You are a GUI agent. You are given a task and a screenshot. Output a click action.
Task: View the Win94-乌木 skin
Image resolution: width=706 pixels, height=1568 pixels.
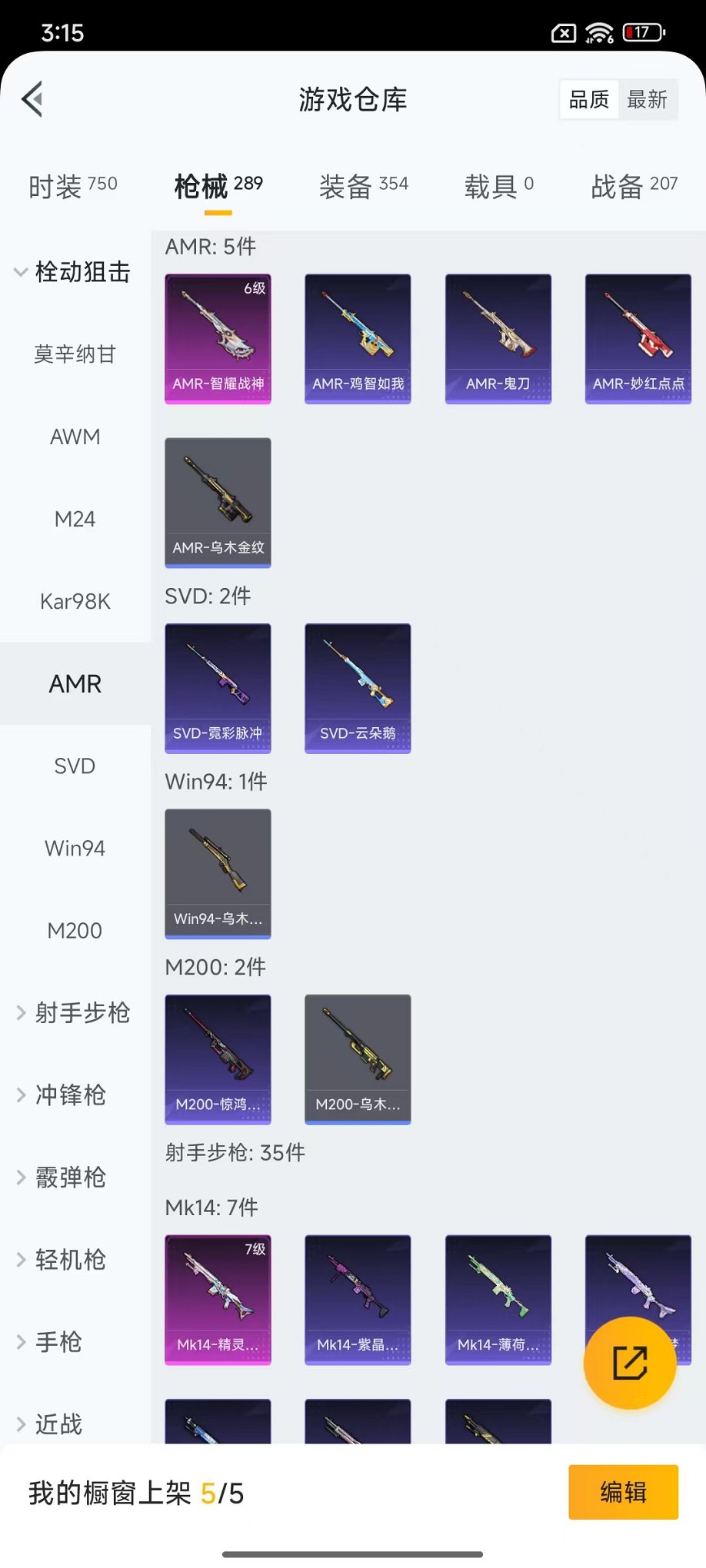(x=218, y=874)
